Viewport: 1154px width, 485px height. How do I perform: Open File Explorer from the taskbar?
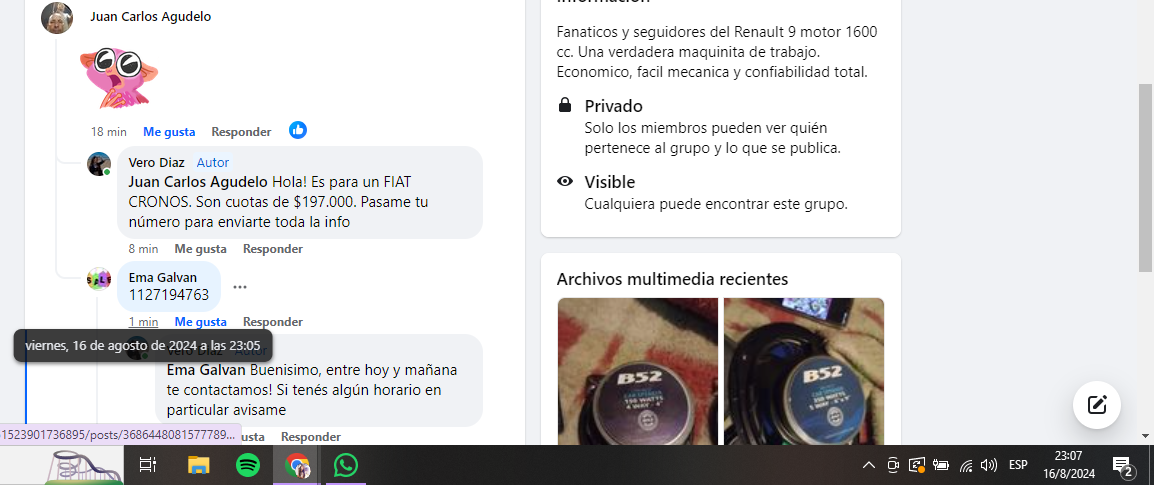pos(199,465)
